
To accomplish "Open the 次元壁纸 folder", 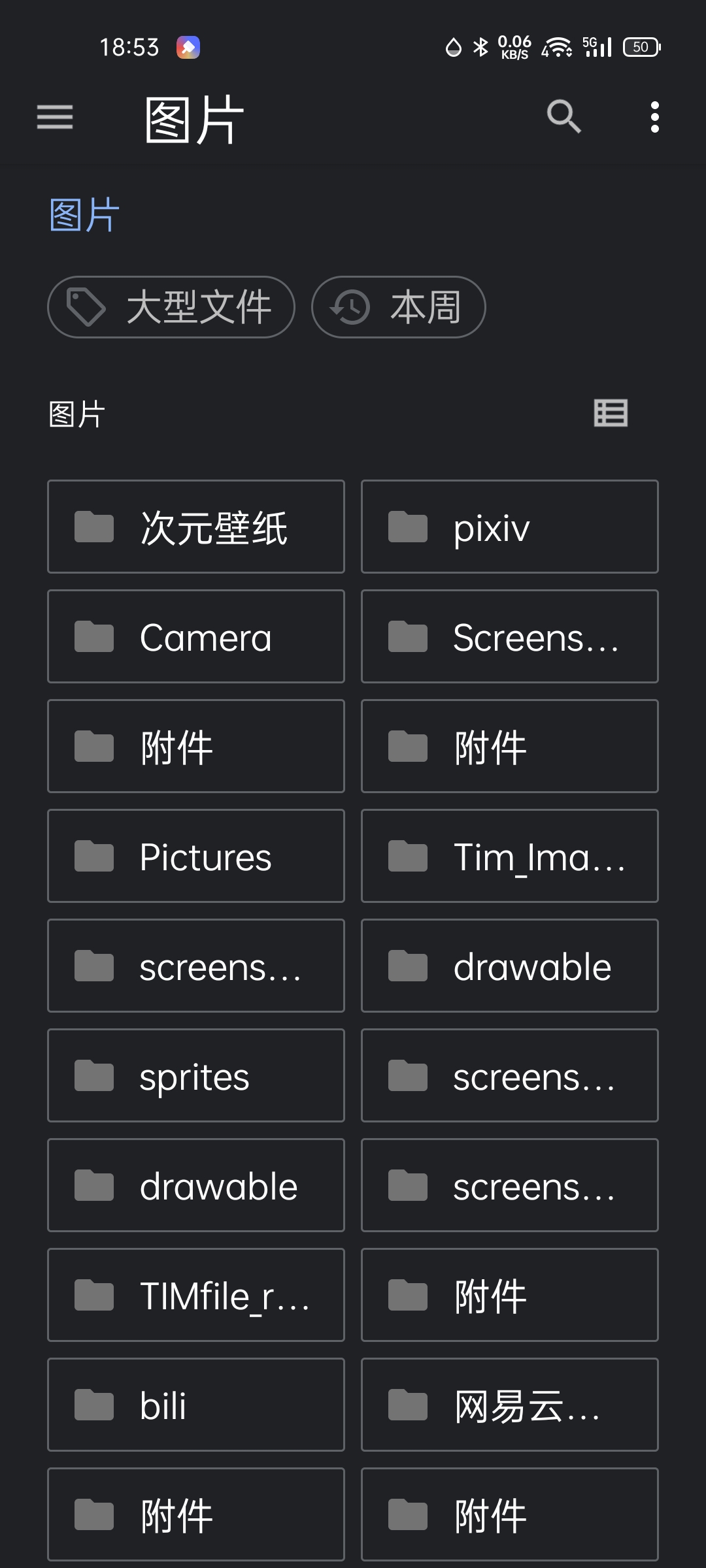I will pos(196,527).
